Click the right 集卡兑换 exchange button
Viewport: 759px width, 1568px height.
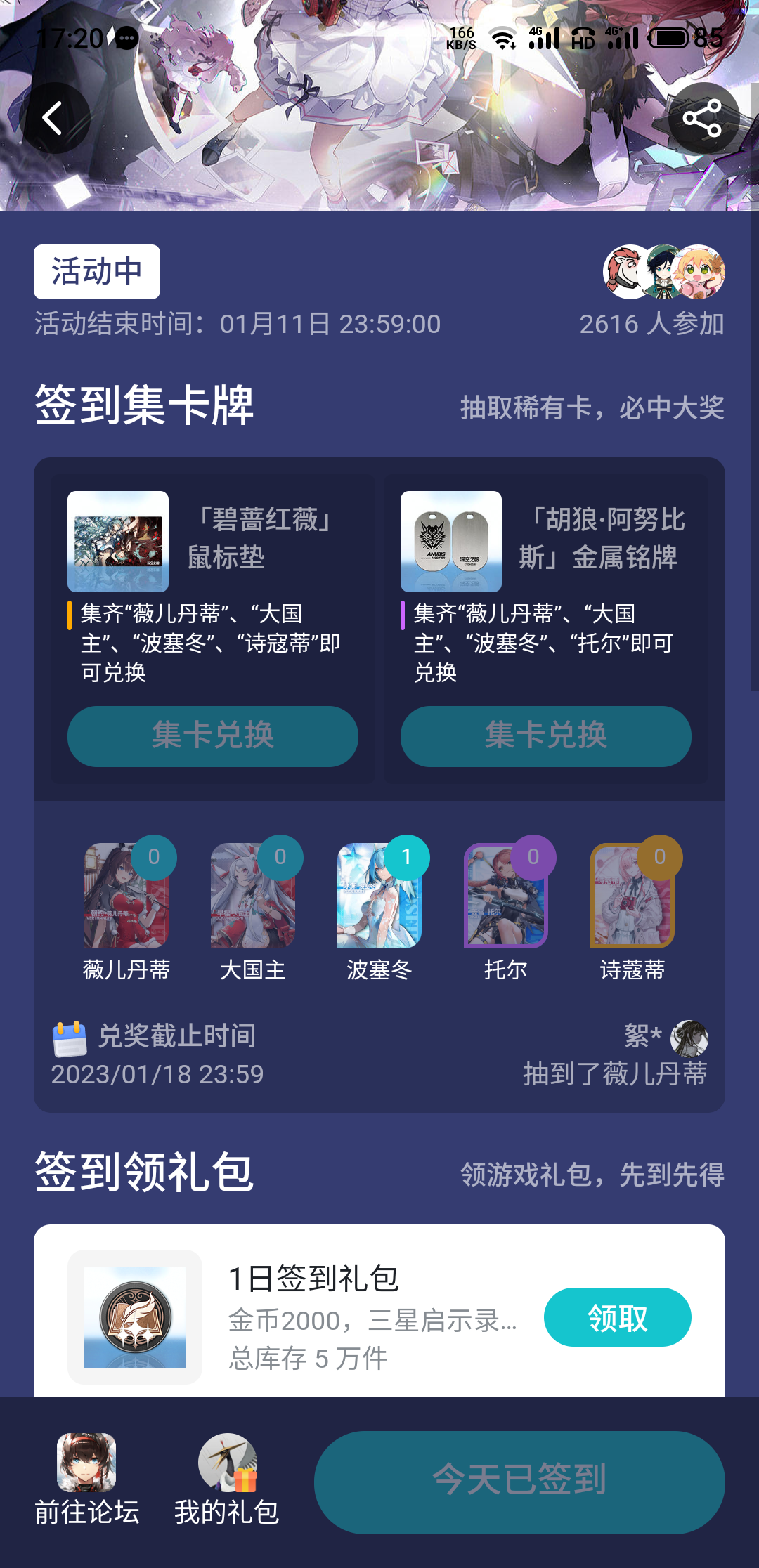tap(545, 736)
